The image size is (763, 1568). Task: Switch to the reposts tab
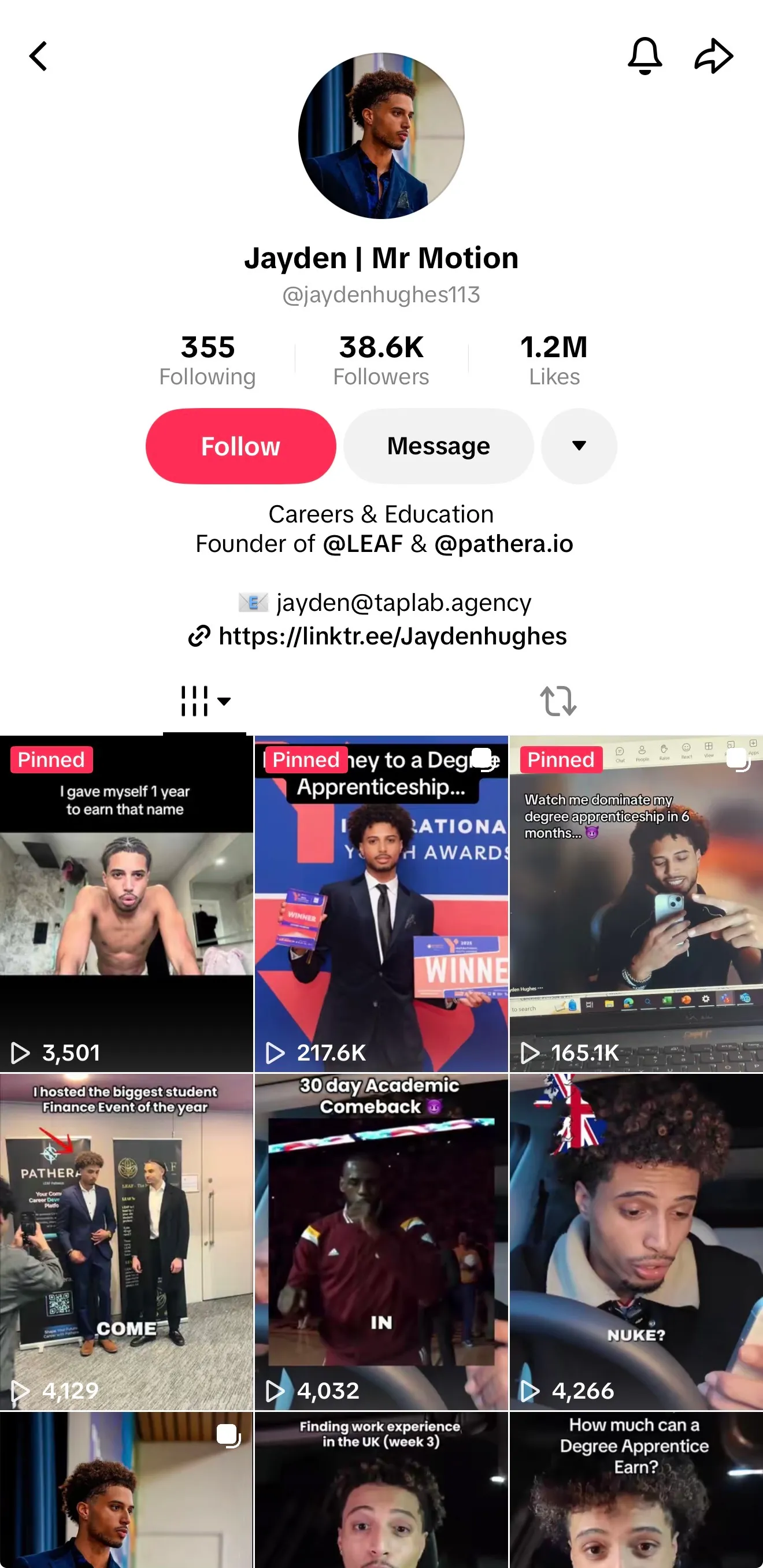558,701
